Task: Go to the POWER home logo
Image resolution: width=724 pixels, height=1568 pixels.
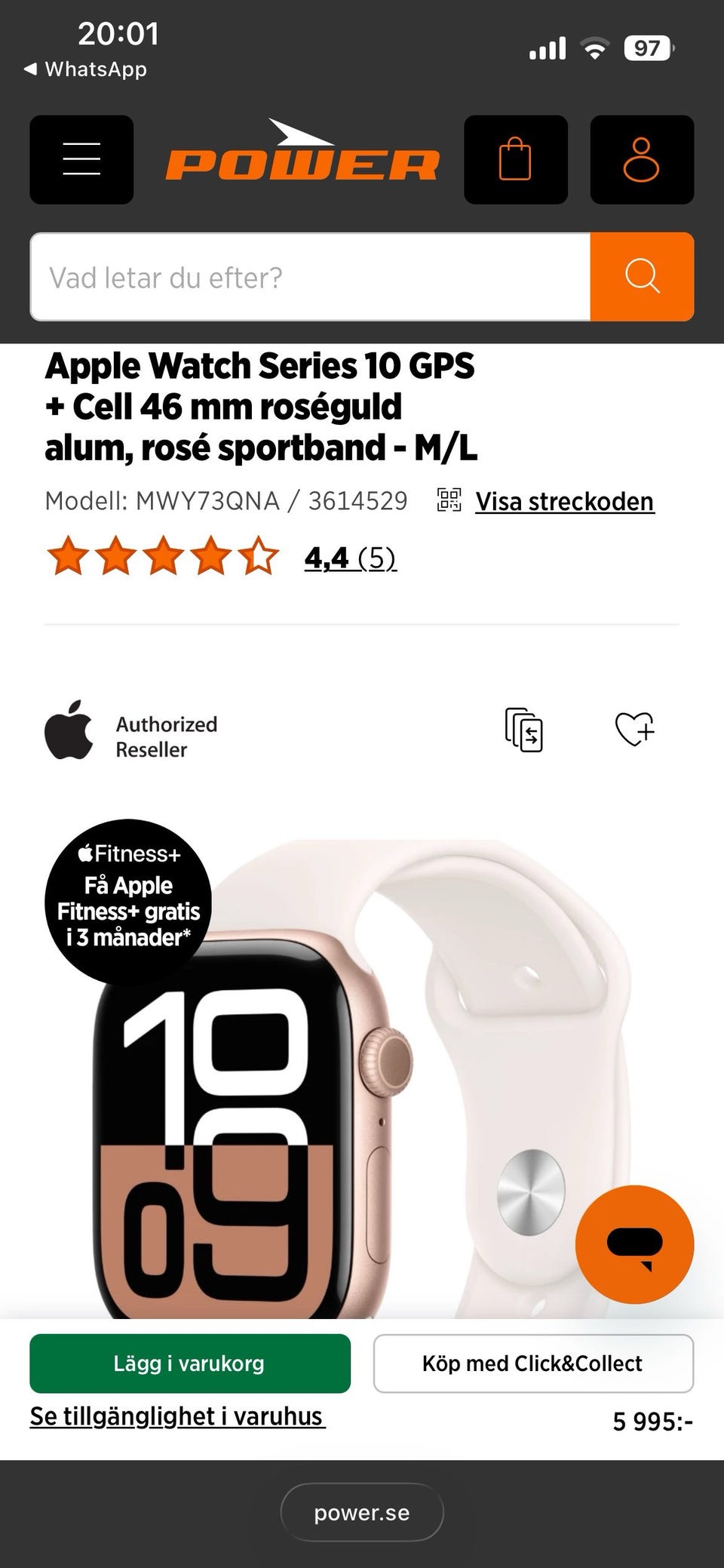Action: coord(302,151)
